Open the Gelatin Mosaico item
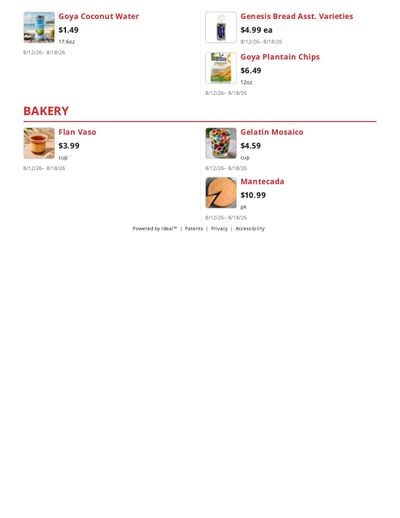 [x=272, y=132]
